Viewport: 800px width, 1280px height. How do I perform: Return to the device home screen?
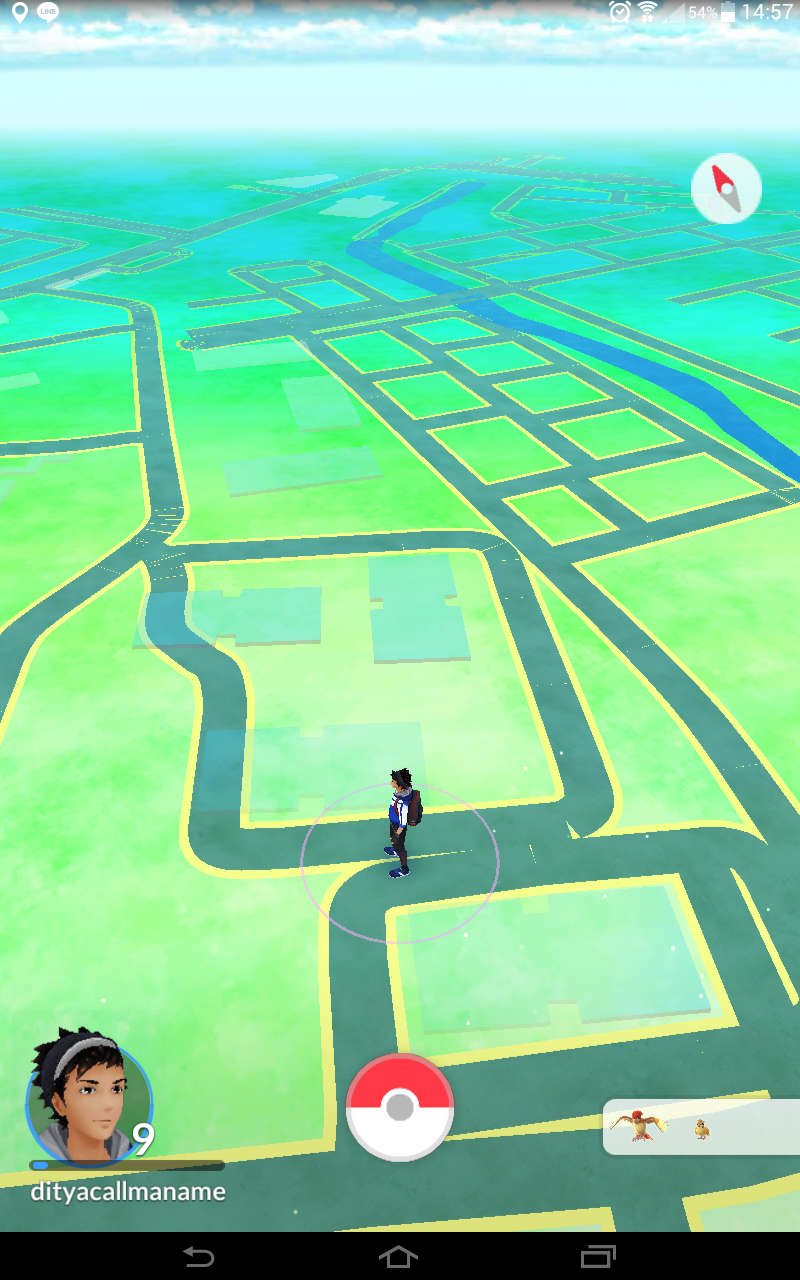[x=399, y=1256]
